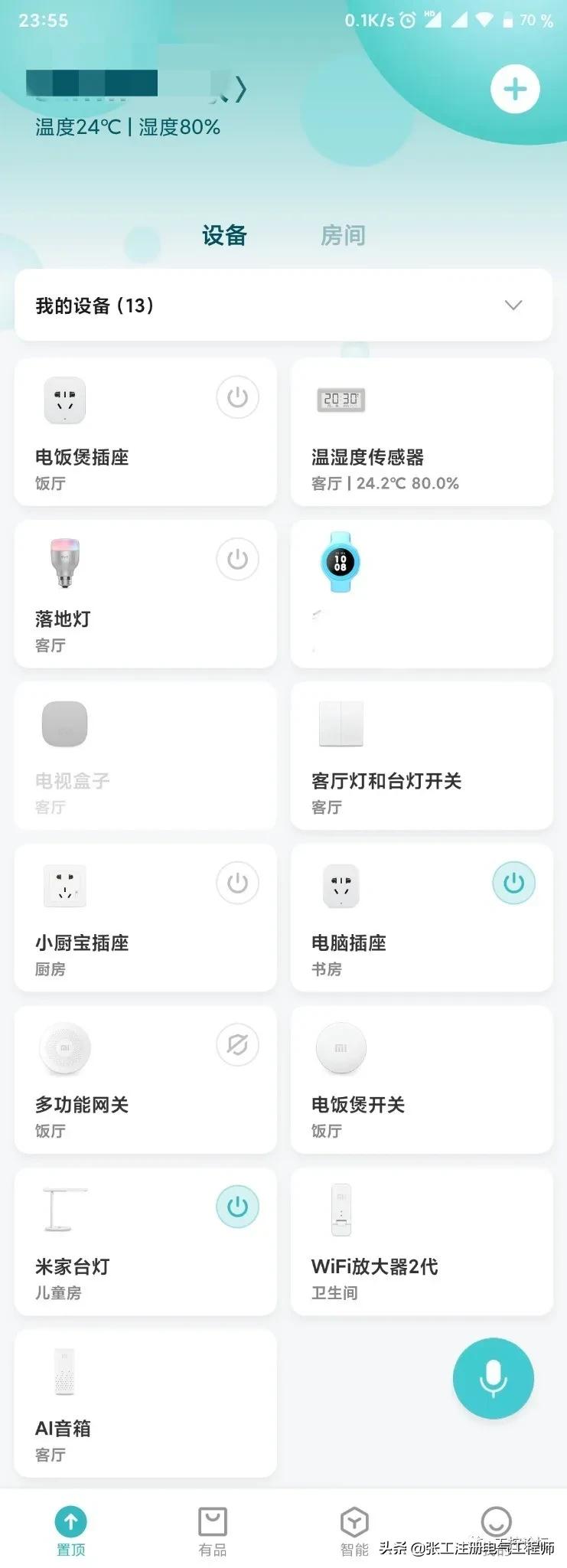Screen dimensions: 567x1568
Task: Expand the home selector arrow at top
Action: (240, 90)
